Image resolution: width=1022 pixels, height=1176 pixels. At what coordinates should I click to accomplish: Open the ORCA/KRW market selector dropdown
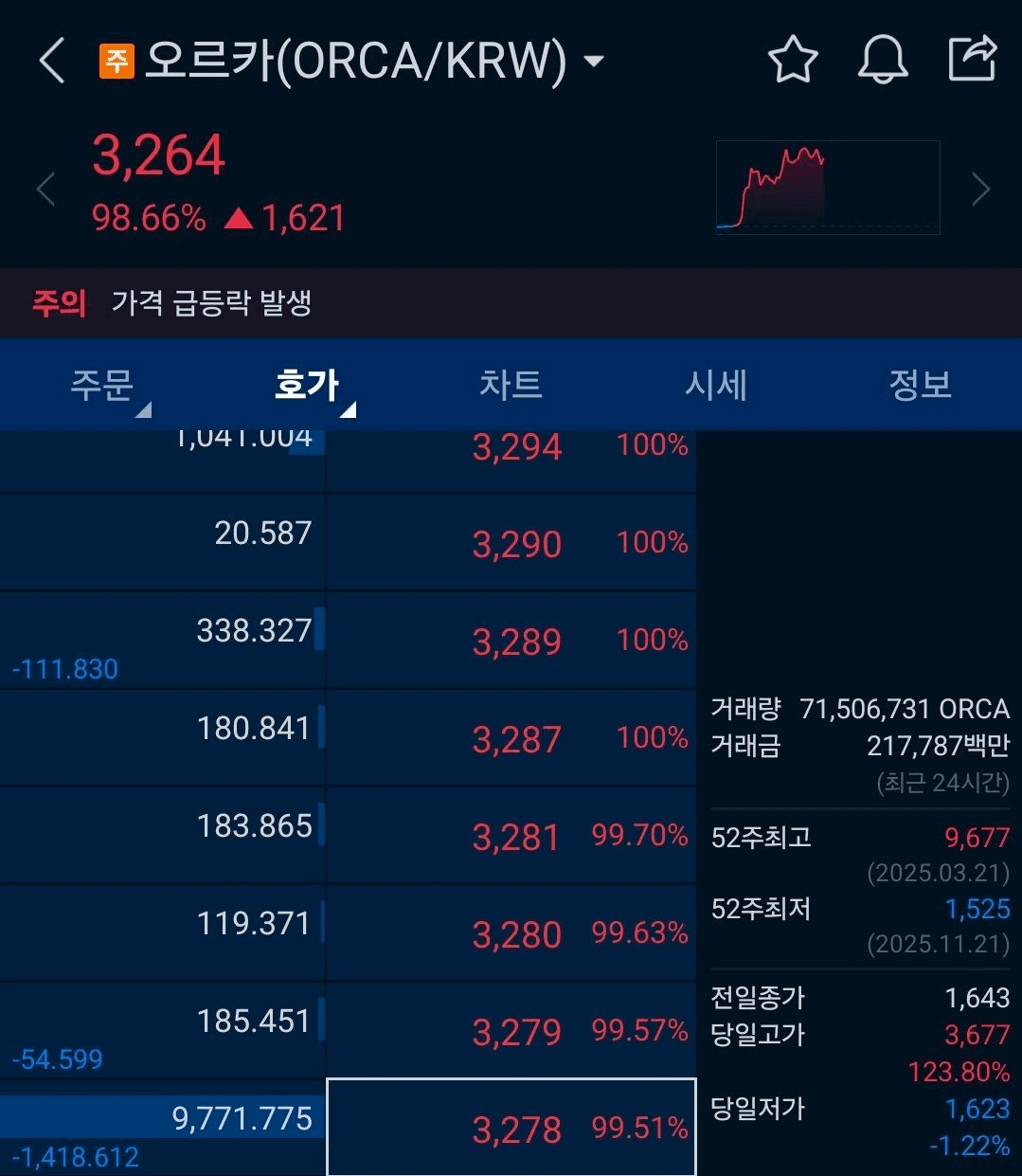point(594,62)
